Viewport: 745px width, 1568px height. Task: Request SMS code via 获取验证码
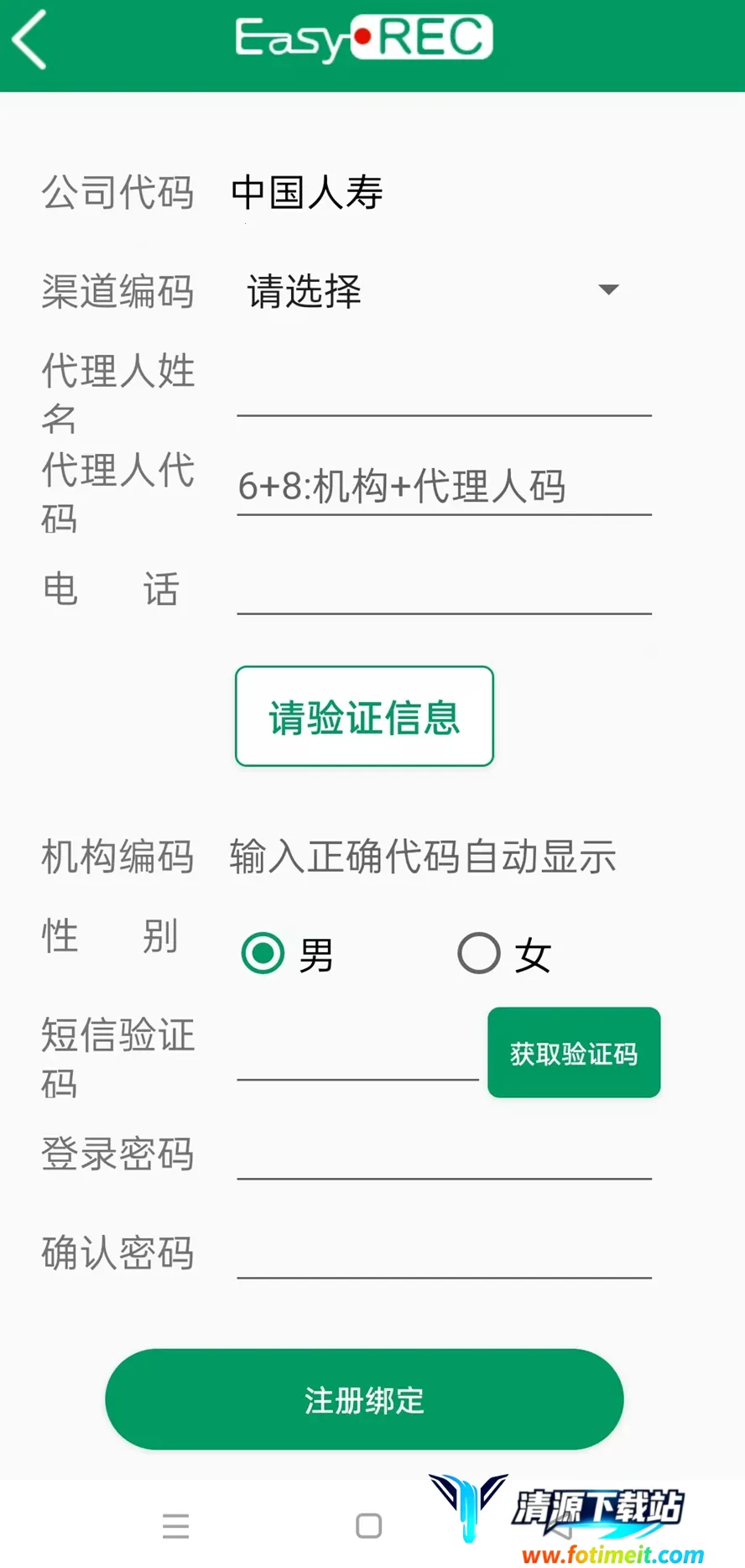coord(574,1053)
